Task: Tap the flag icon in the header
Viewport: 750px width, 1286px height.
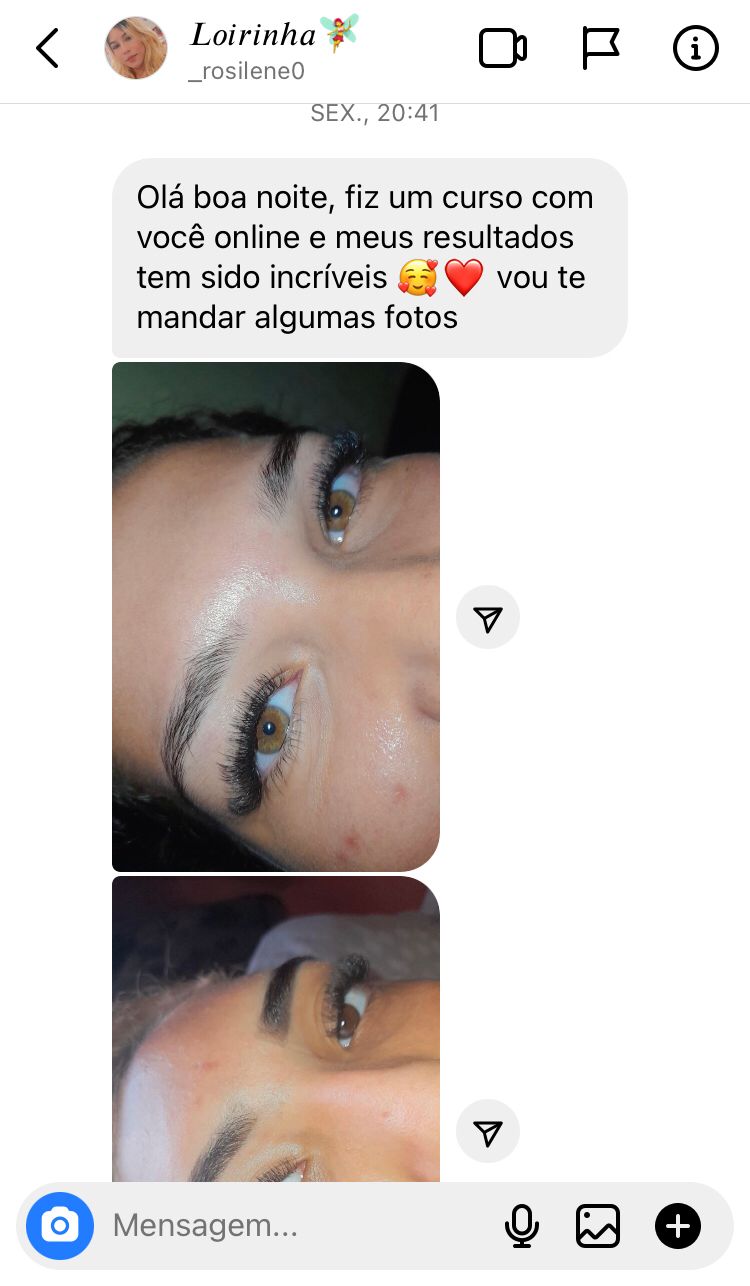Action: click(x=600, y=48)
